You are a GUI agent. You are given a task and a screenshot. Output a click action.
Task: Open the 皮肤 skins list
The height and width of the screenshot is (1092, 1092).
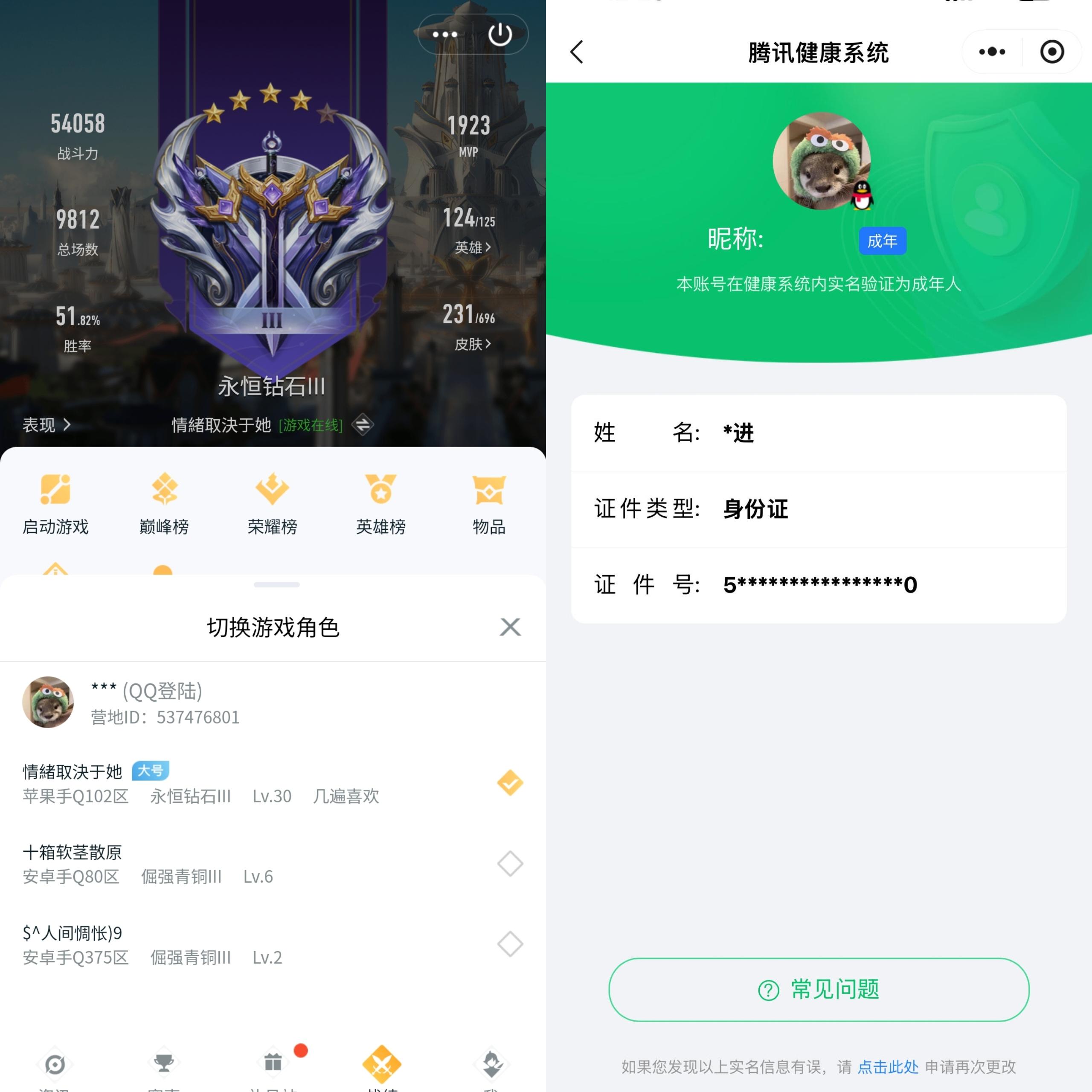(x=473, y=344)
